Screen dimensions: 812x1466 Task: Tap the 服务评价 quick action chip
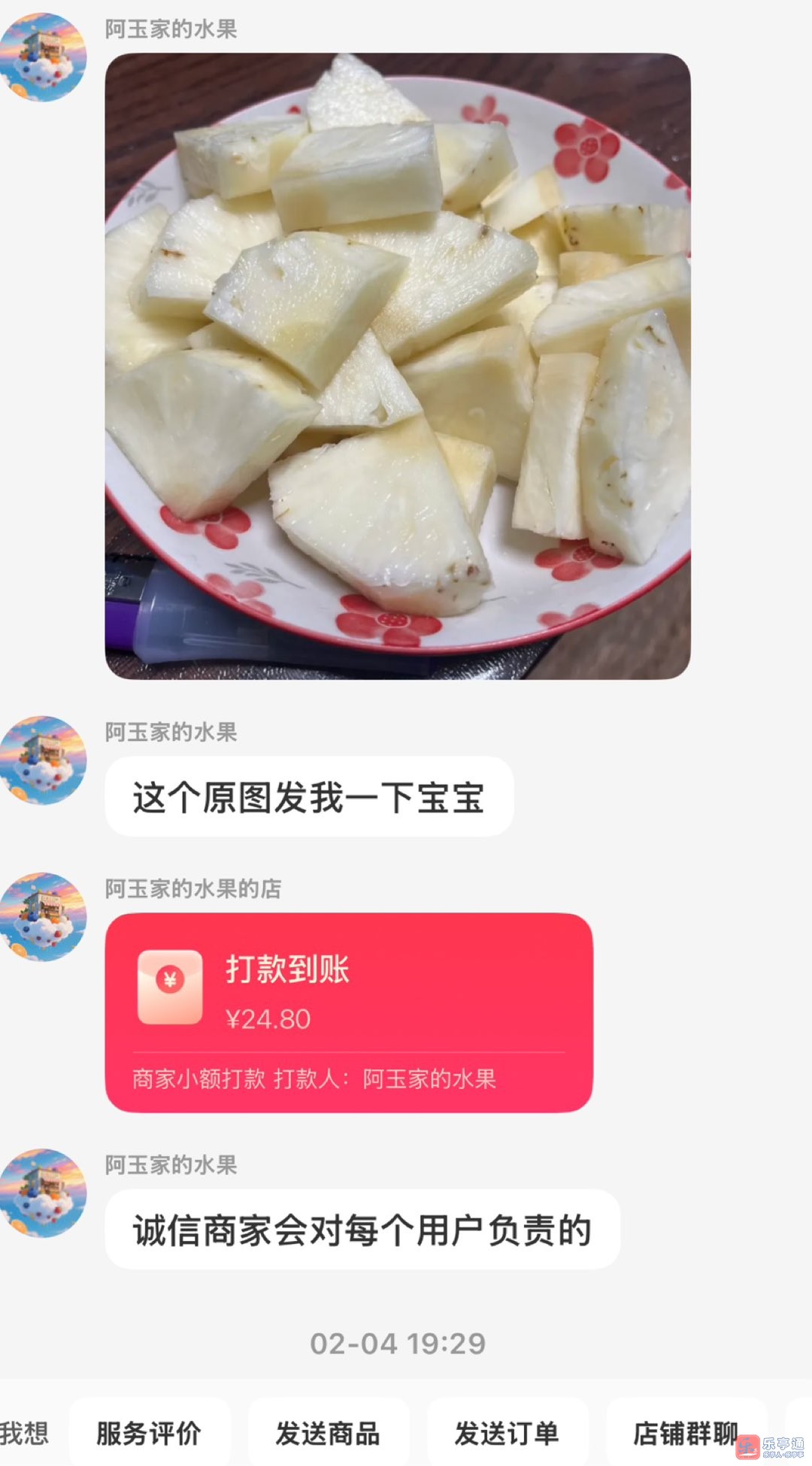(149, 1433)
